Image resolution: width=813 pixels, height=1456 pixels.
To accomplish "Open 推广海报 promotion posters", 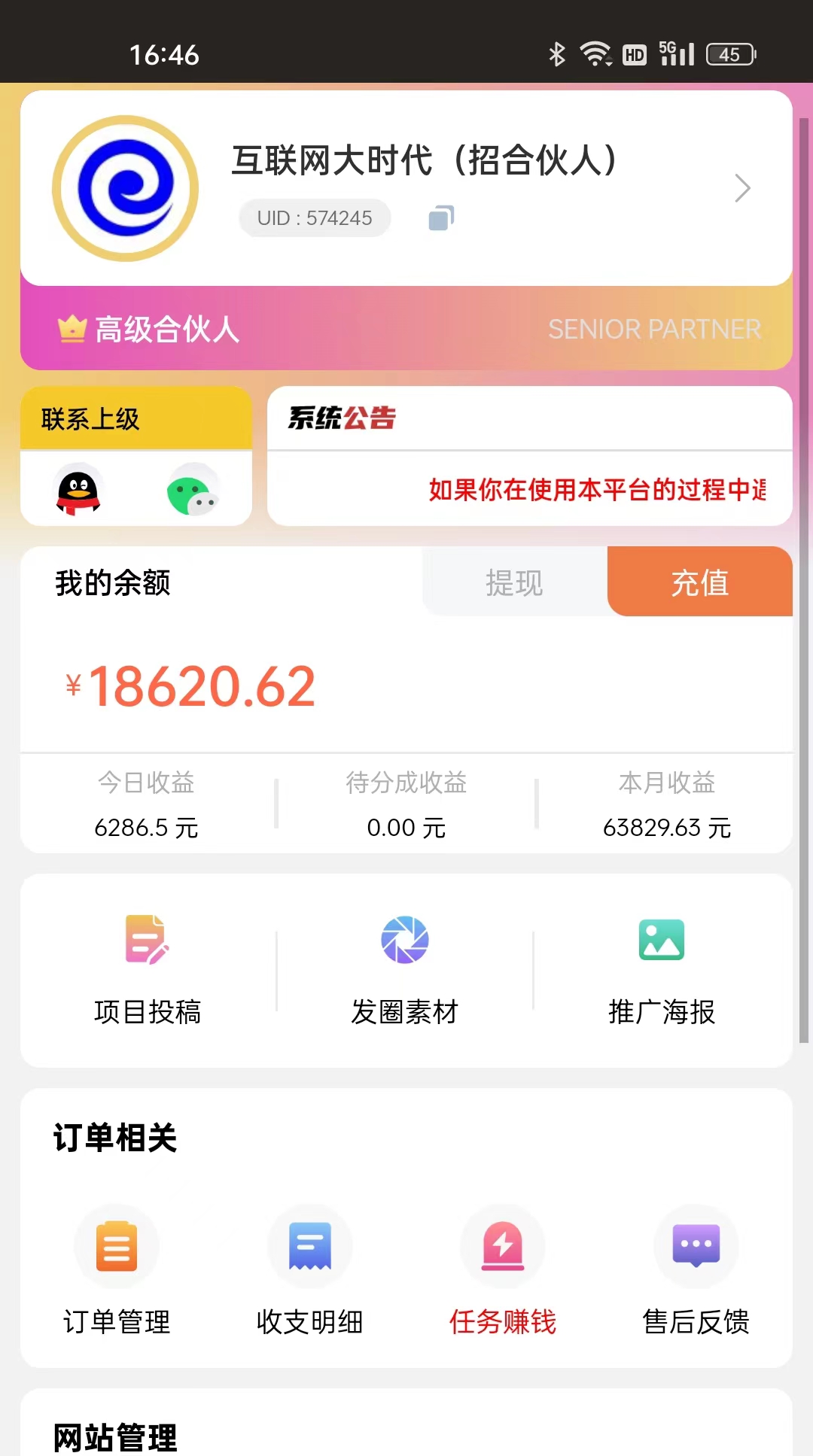I will pos(662,969).
